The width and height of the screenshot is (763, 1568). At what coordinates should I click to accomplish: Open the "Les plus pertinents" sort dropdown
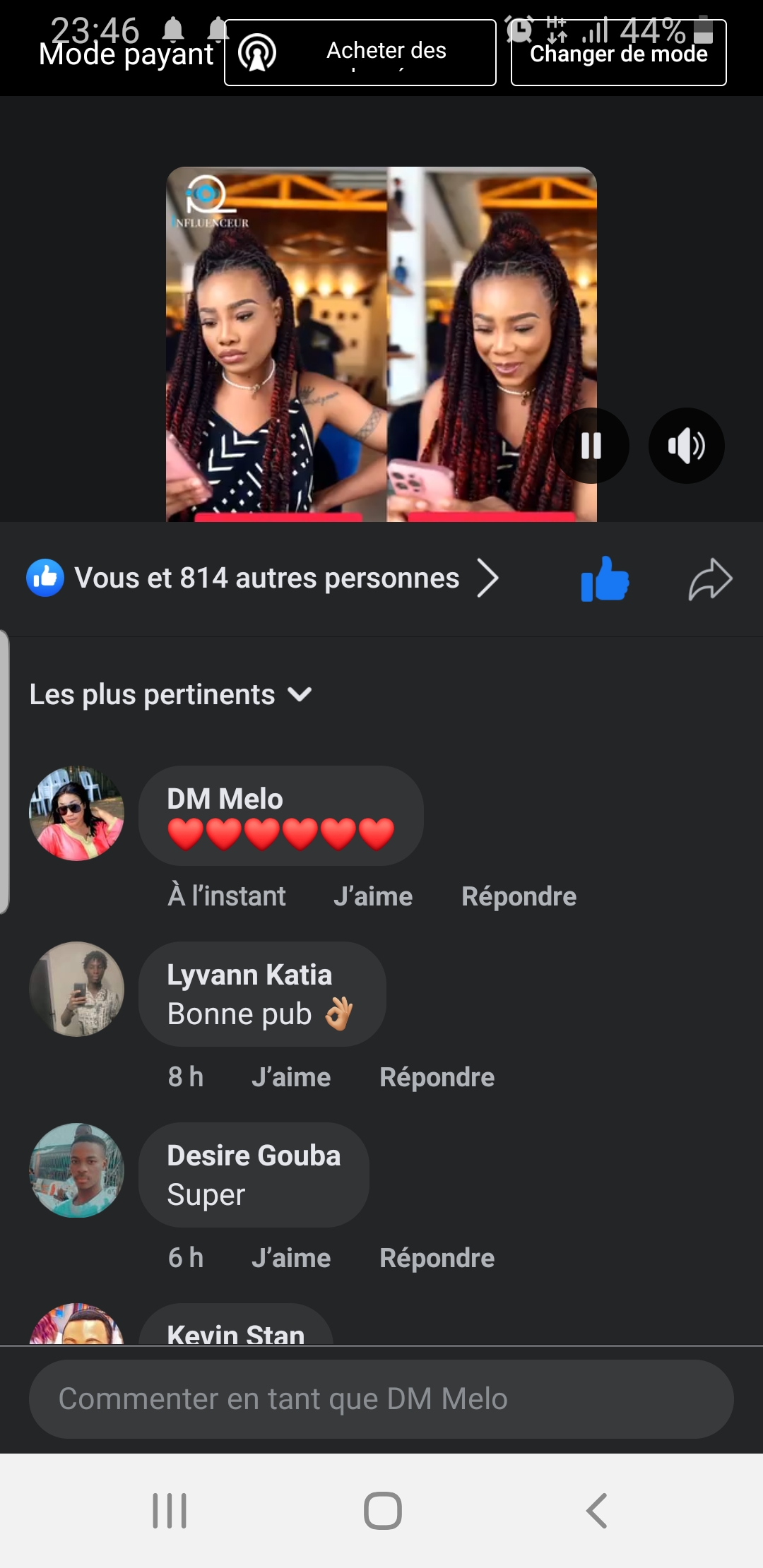click(170, 695)
